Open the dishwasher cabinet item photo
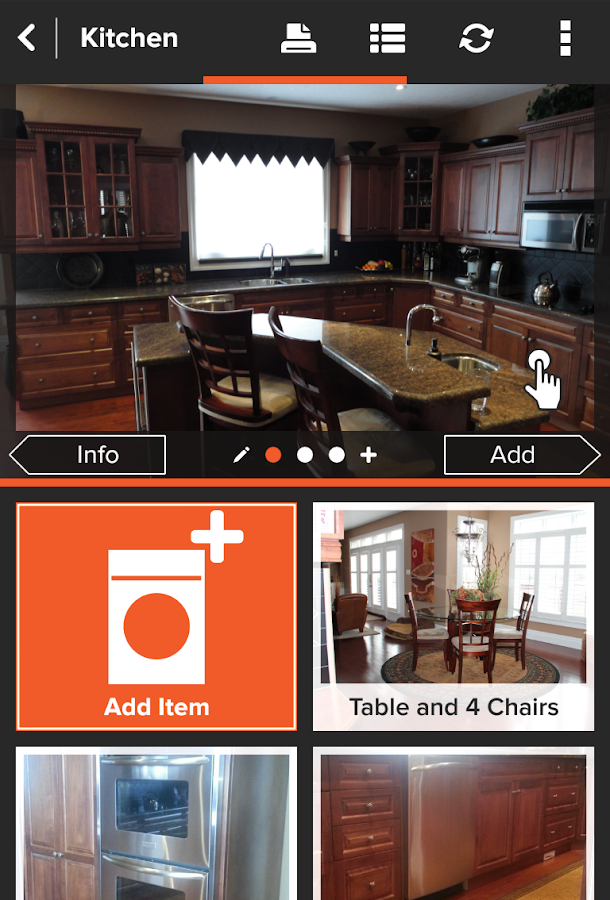The height and width of the screenshot is (900, 610). click(453, 825)
